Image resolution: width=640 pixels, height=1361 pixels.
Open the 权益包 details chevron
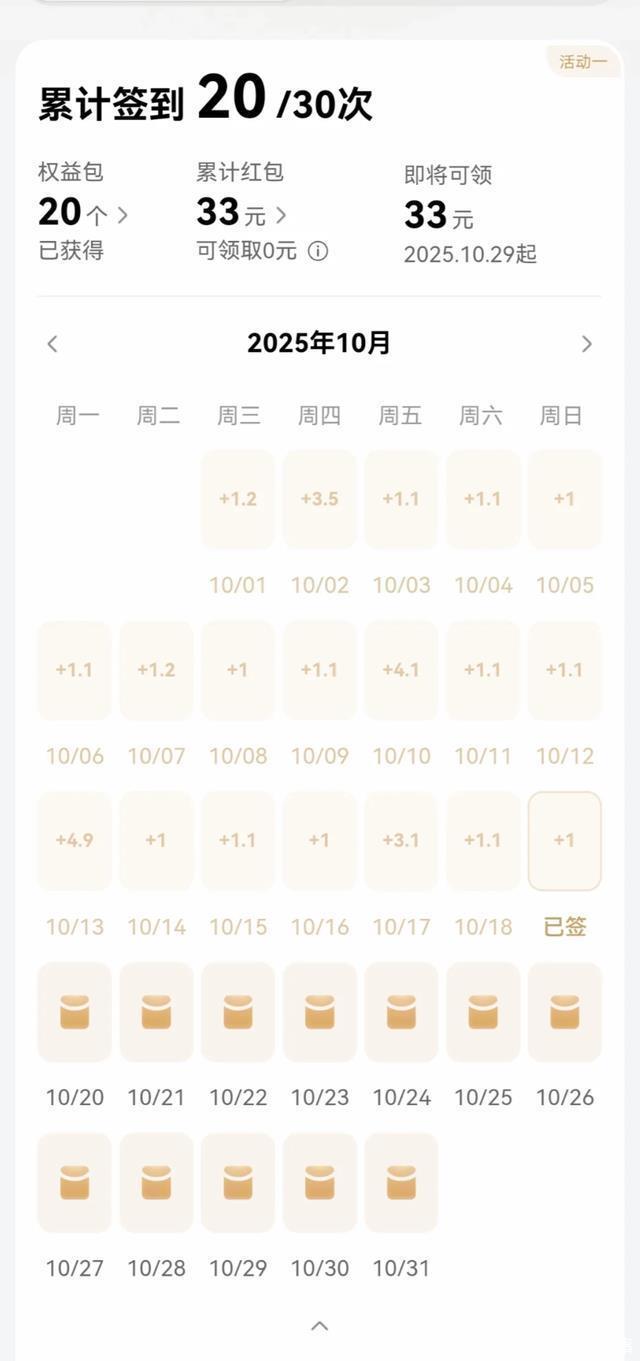[123, 215]
